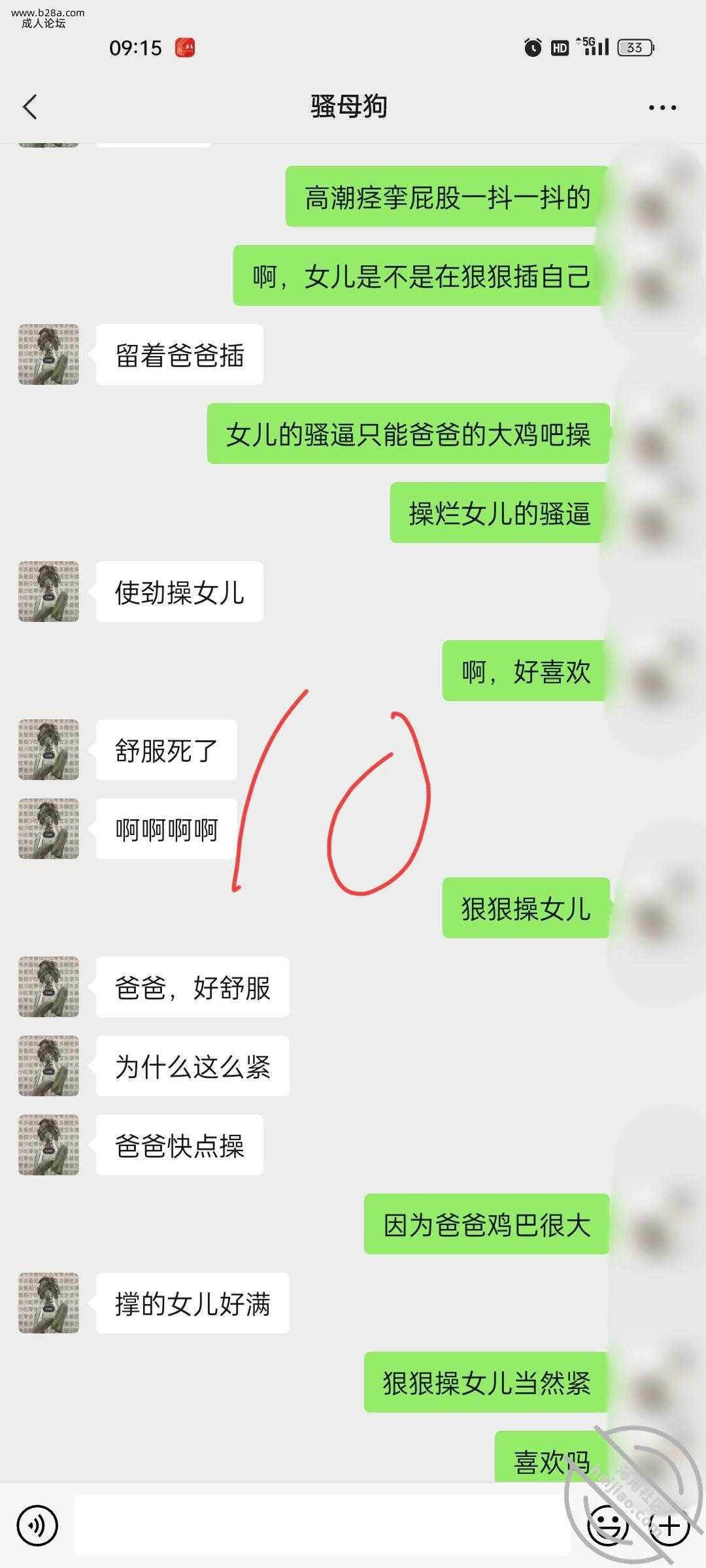Focus the message text field

tap(320, 1526)
